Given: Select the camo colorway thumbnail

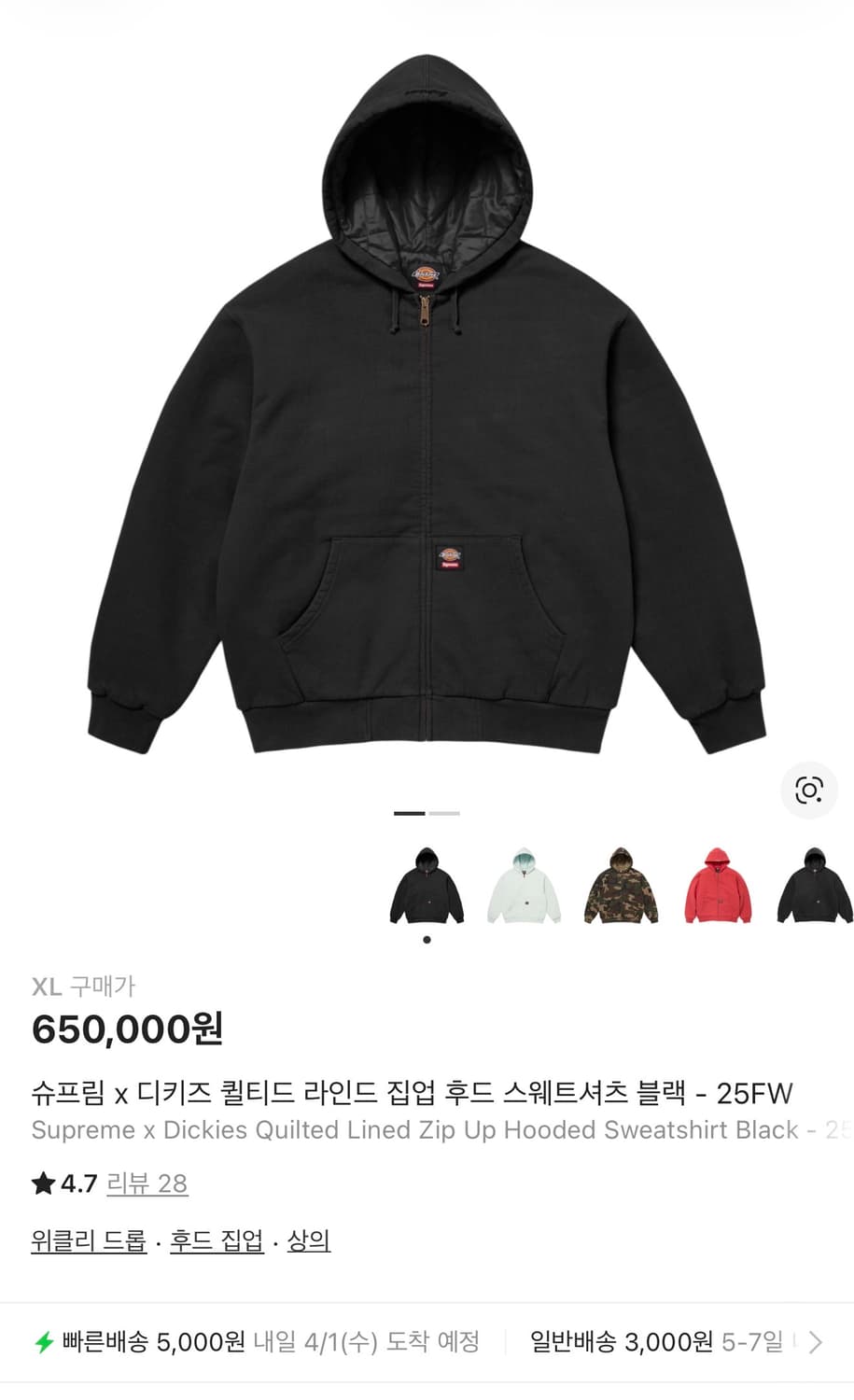Looking at the screenshot, I should [x=620, y=887].
